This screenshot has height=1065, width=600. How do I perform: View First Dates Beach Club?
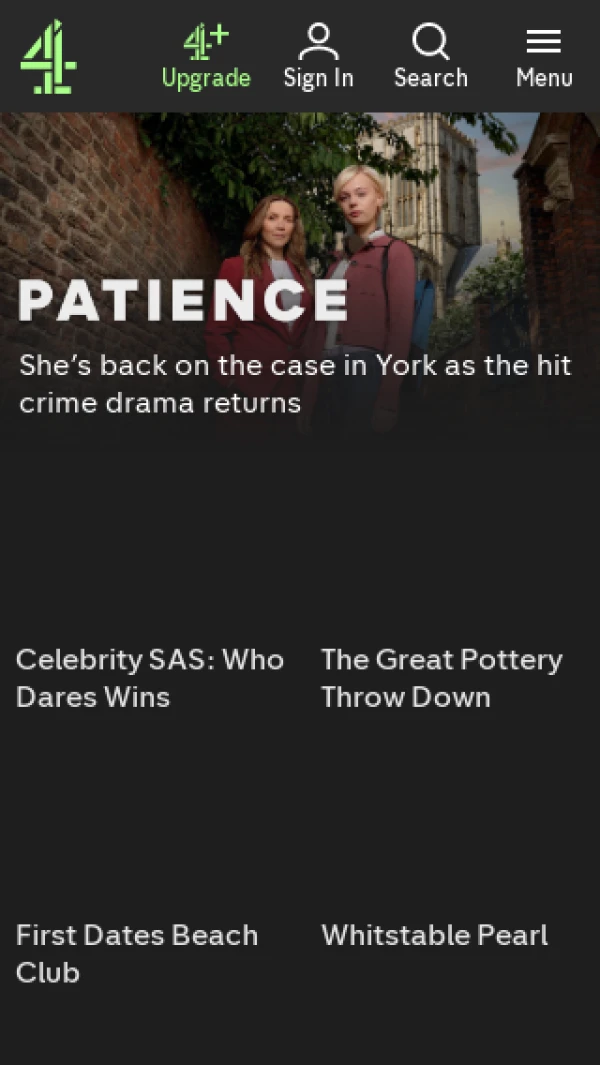137,952
